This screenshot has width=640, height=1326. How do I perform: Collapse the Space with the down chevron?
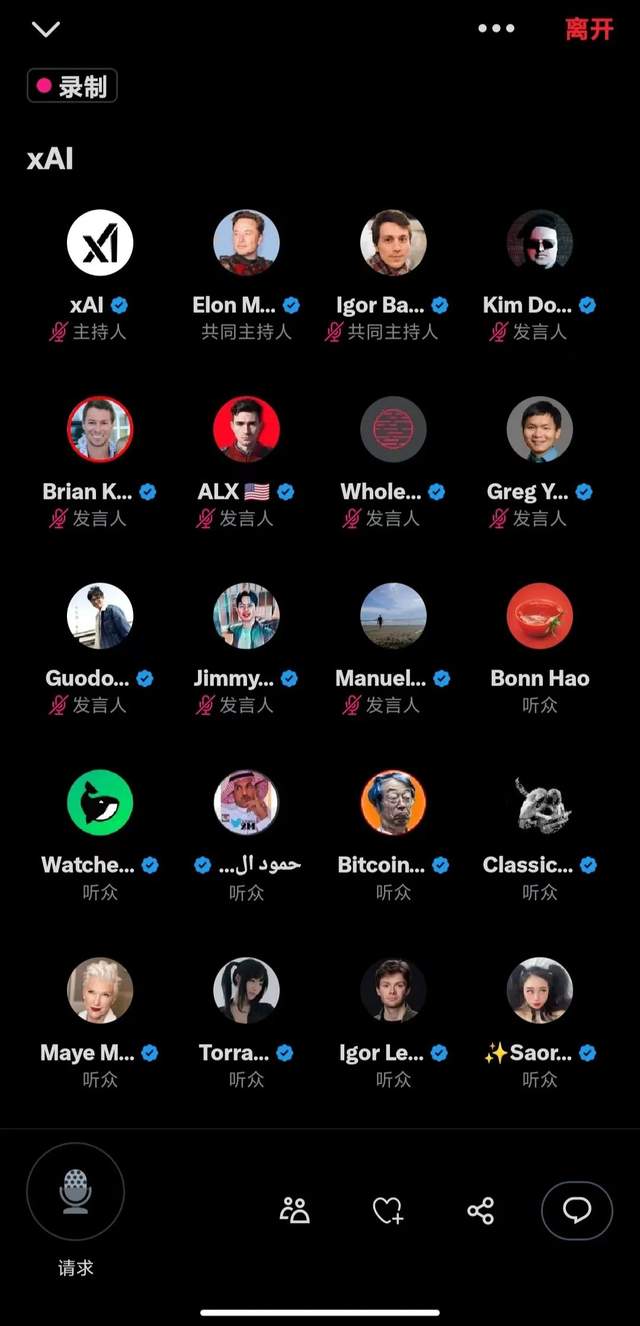coord(46,29)
